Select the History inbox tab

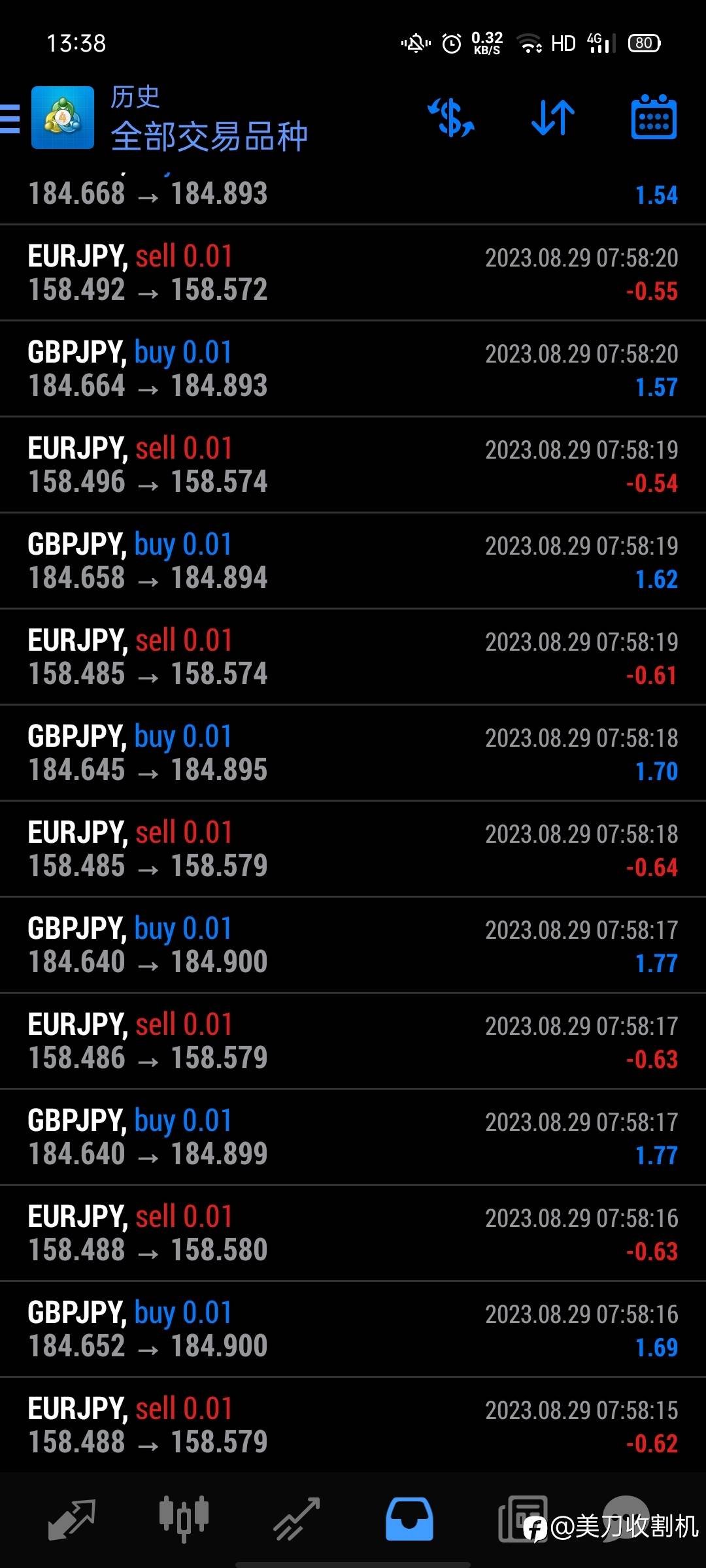tap(409, 1518)
